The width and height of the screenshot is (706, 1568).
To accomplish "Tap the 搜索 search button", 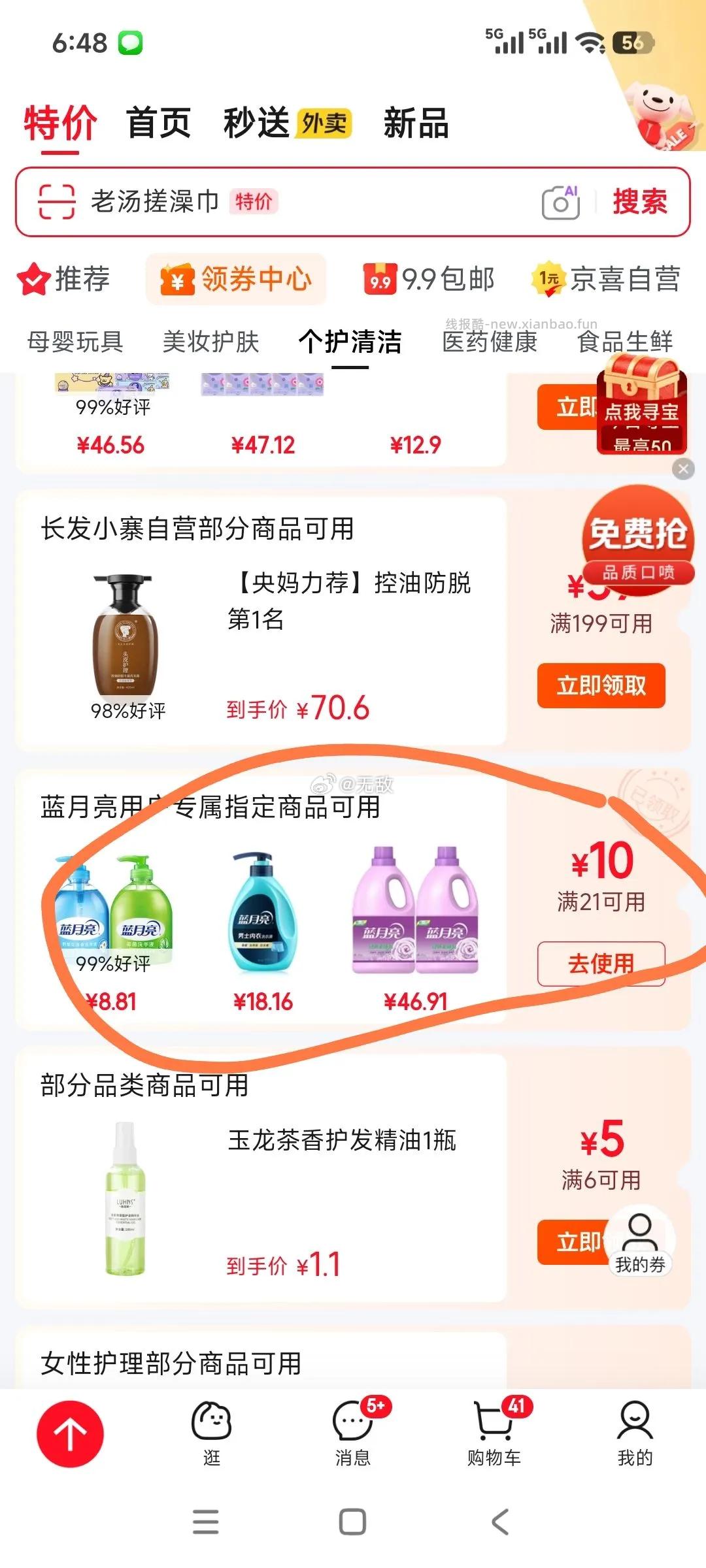I will [x=641, y=203].
